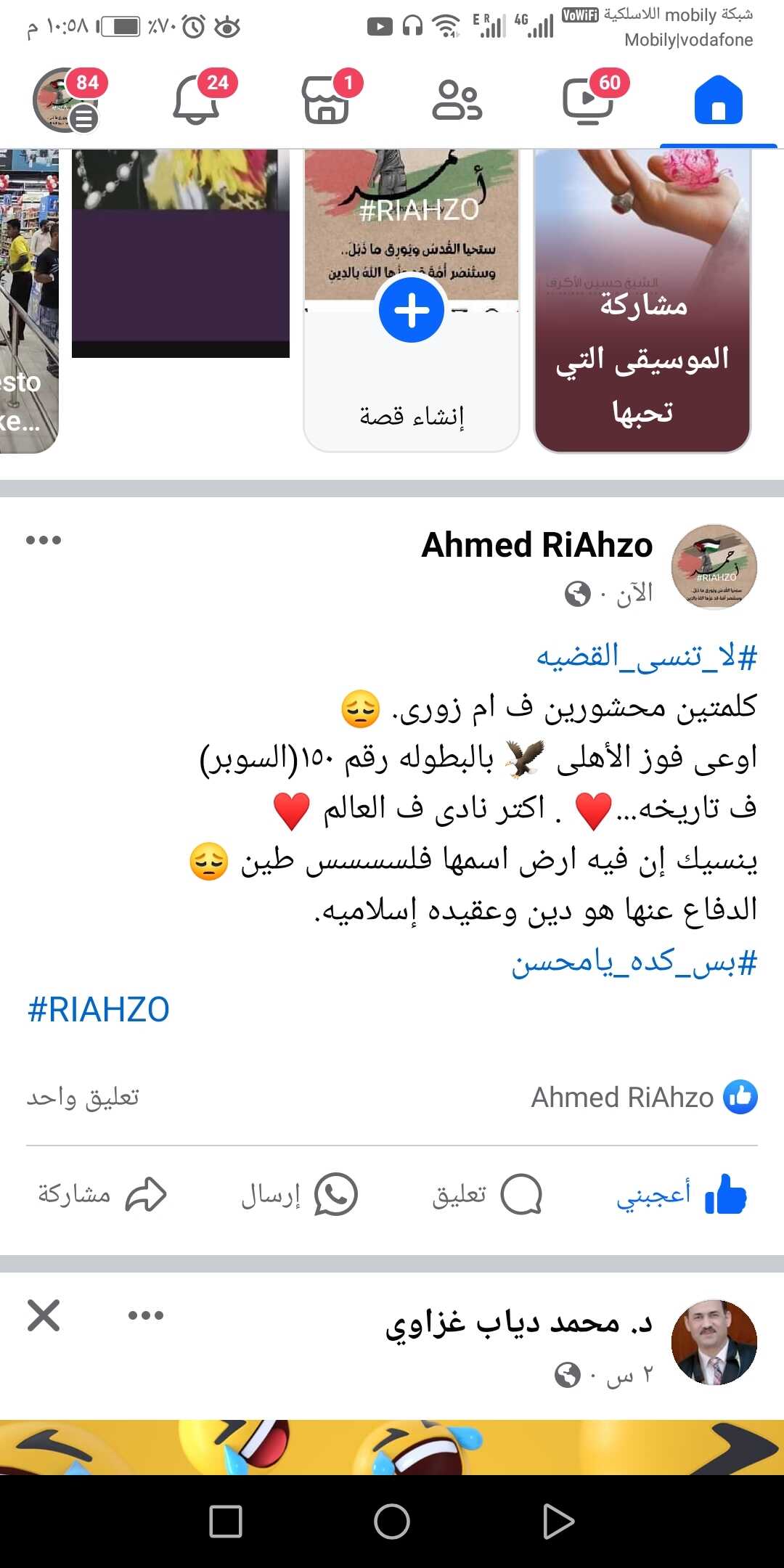Send Ahmed RiAhzo's post via WhatsApp
This screenshot has width=784, height=1568.
point(299,1194)
